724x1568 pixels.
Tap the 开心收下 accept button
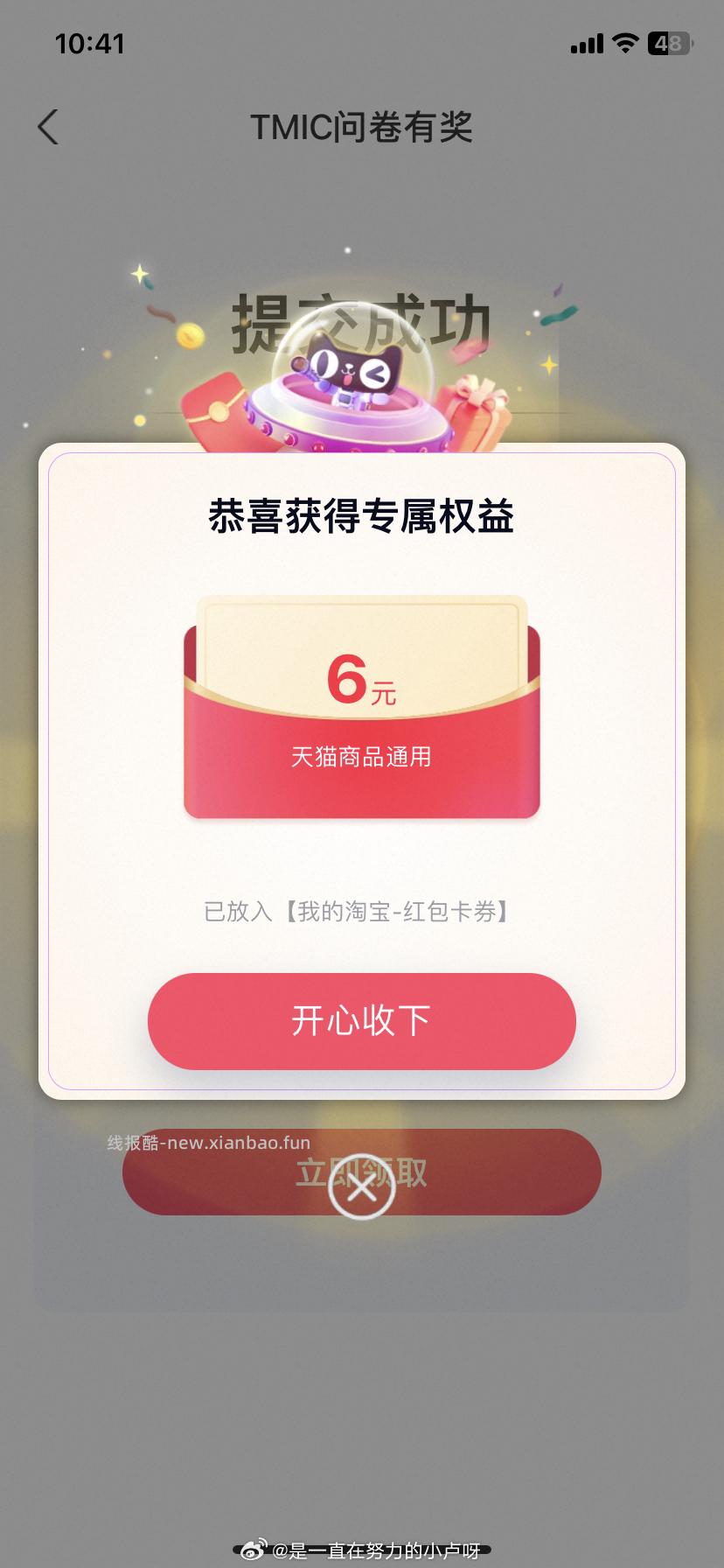(x=361, y=1021)
